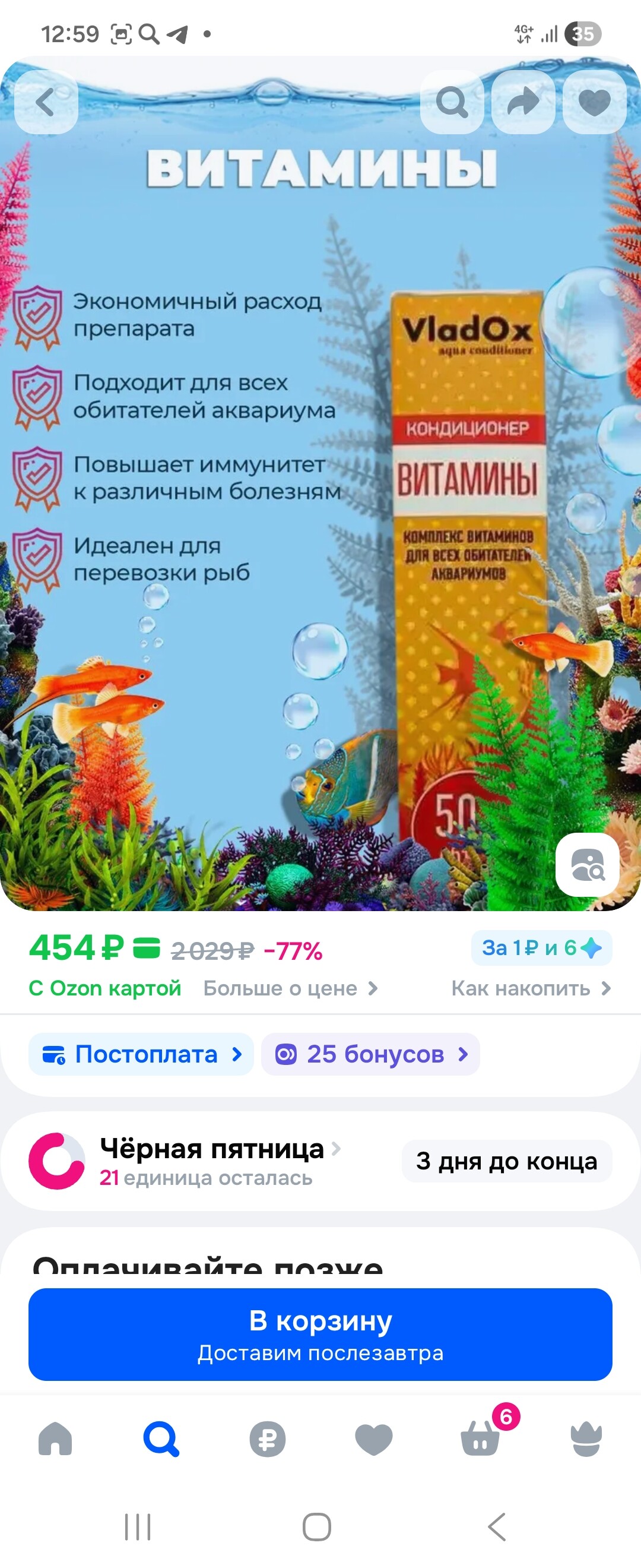The width and height of the screenshot is (641, 1568).
Task: Open the ruble finance tab
Action: point(268,1440)
